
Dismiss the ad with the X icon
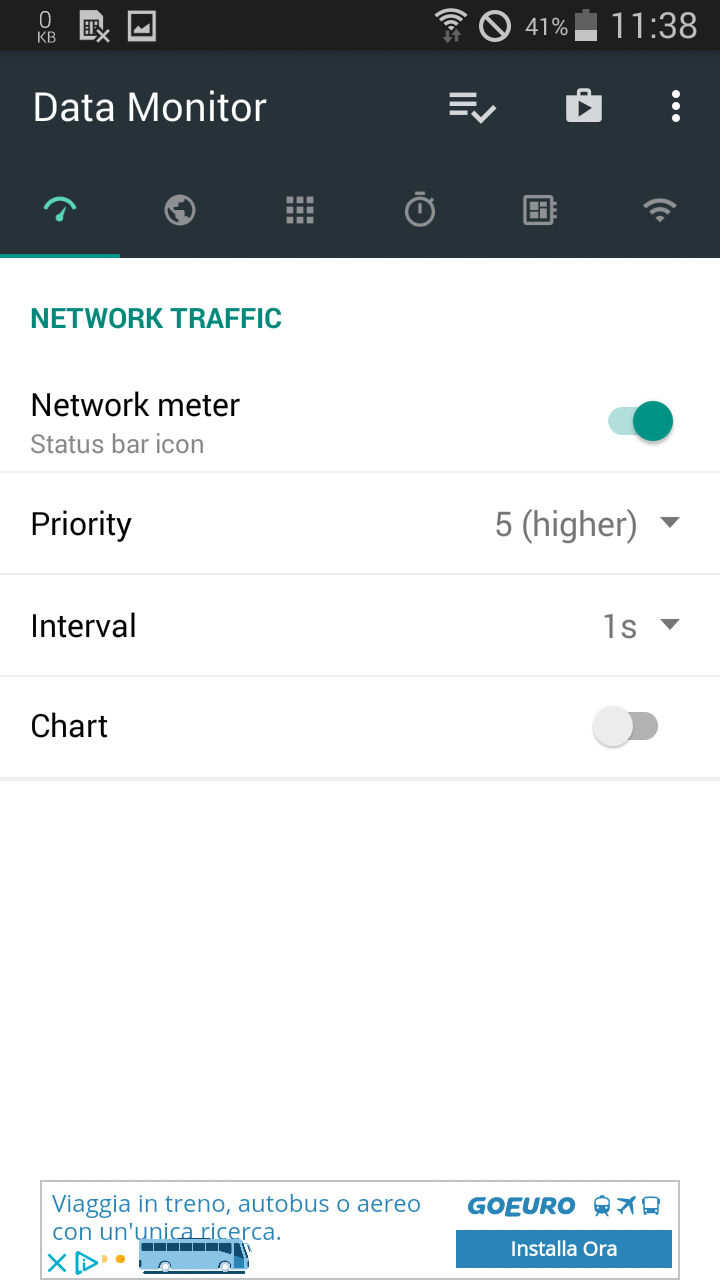57,1263
